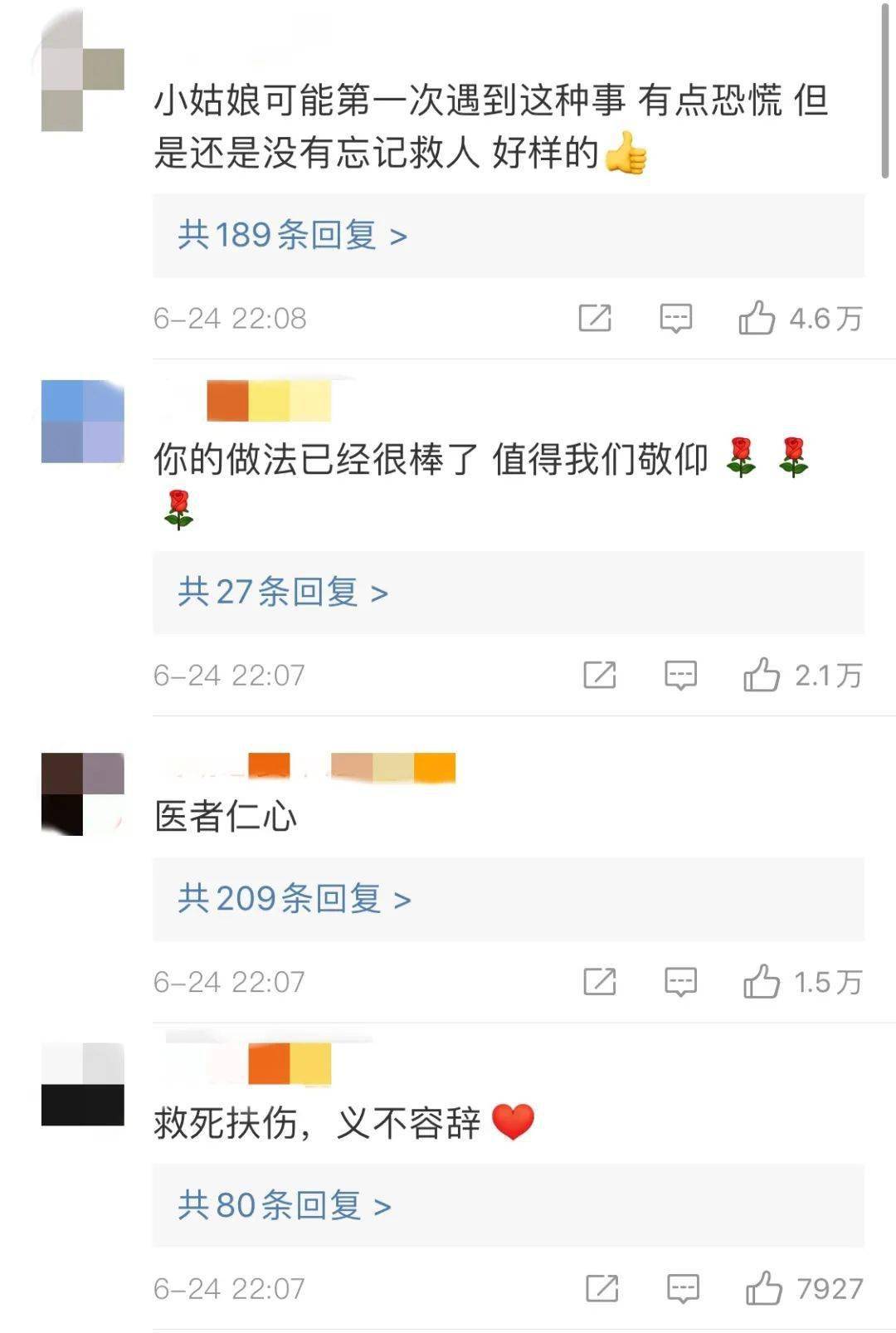Repost the comment with 4.6万 likes
896x1333 pixels.
(595, 318)
